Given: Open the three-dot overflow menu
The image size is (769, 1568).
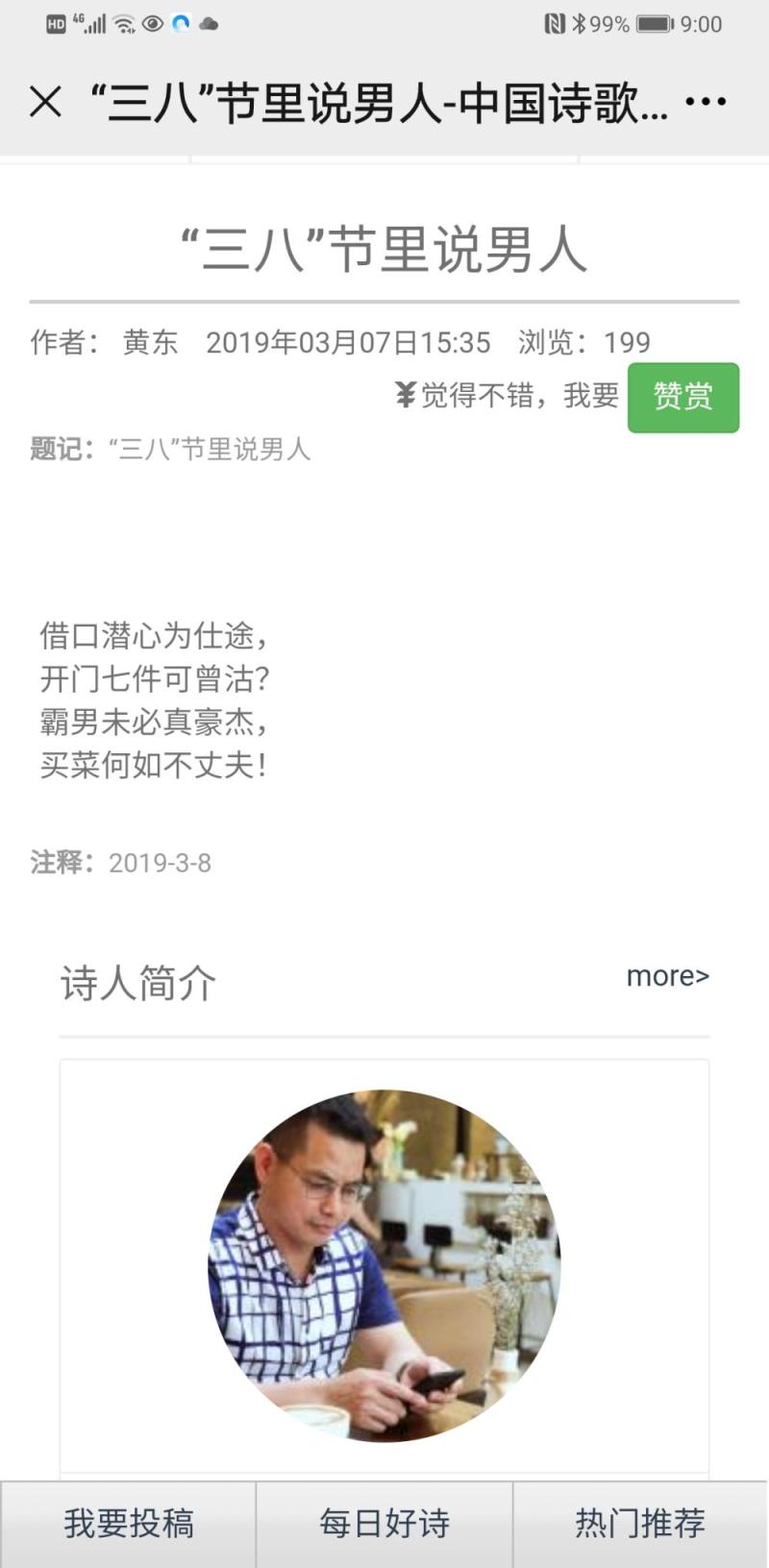Looking at the screenshot, I should tap(707, 102).
